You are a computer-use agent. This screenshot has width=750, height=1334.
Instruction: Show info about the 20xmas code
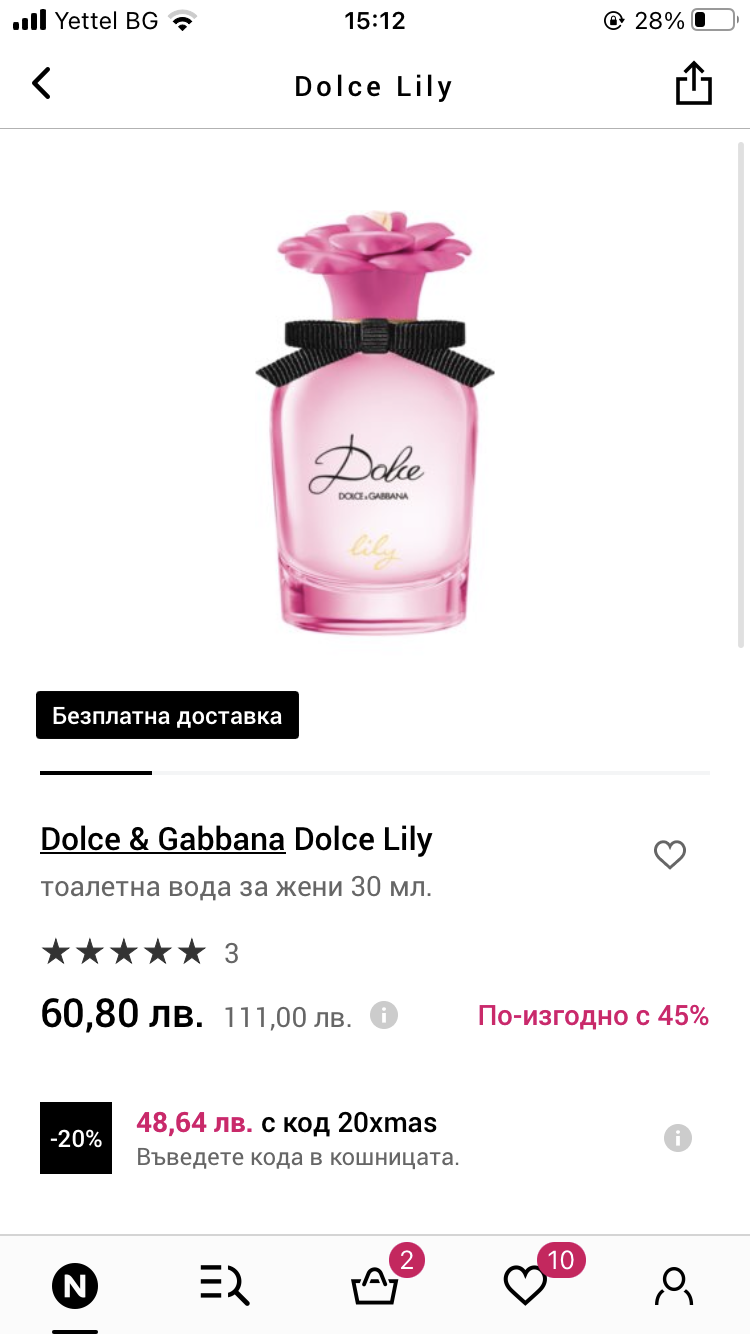(678, 1138)
